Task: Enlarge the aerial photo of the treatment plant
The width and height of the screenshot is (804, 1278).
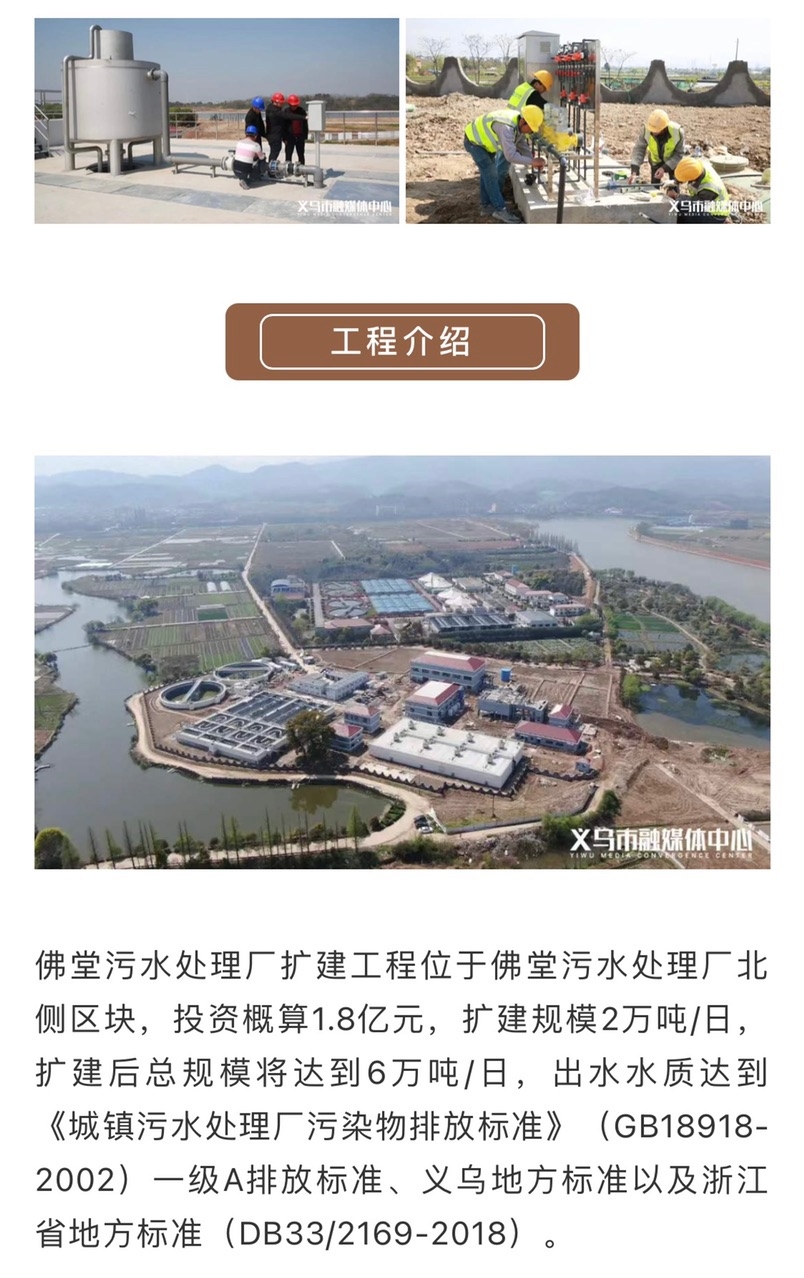Action: 402,661
